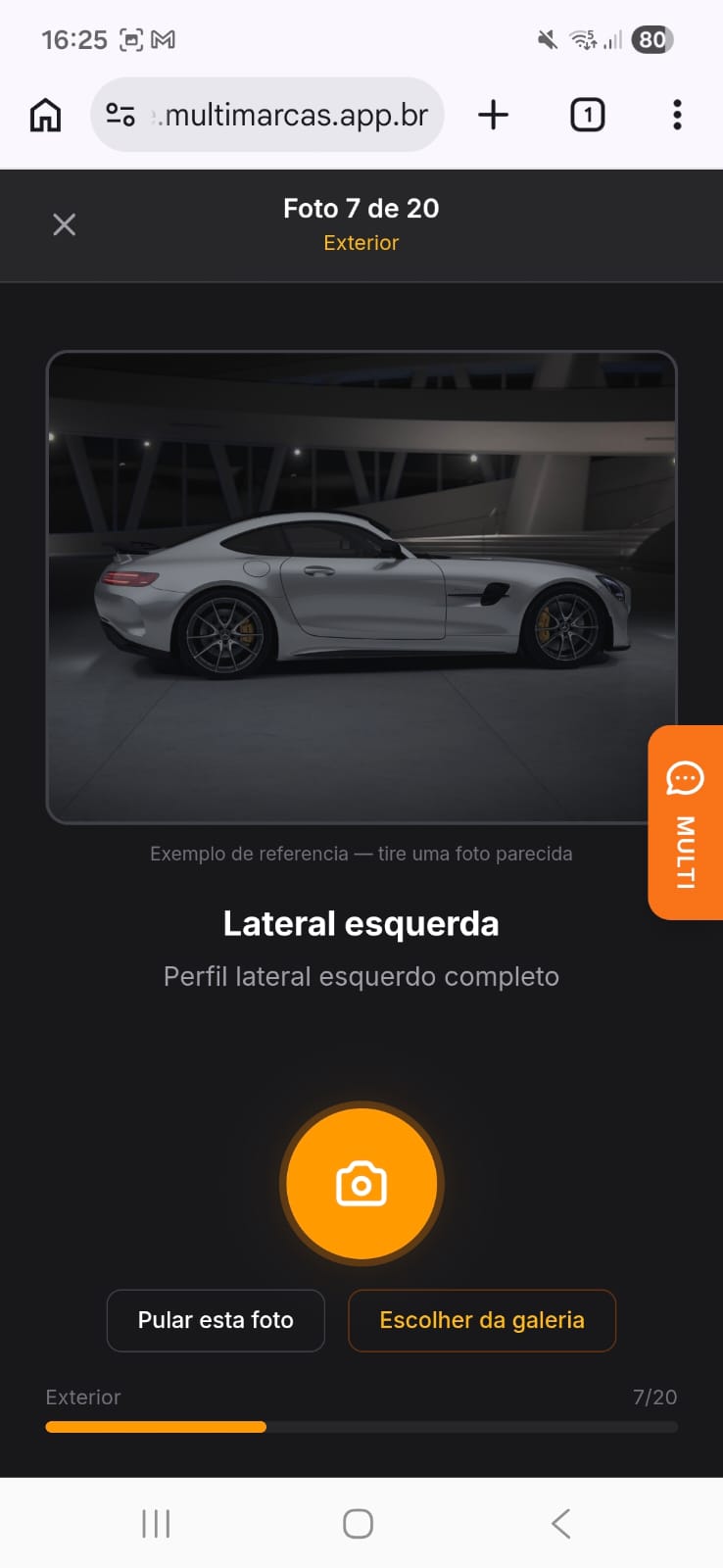723x1568 pixels.
Task: Close the photo capture screen
Action: click(65, 224)
